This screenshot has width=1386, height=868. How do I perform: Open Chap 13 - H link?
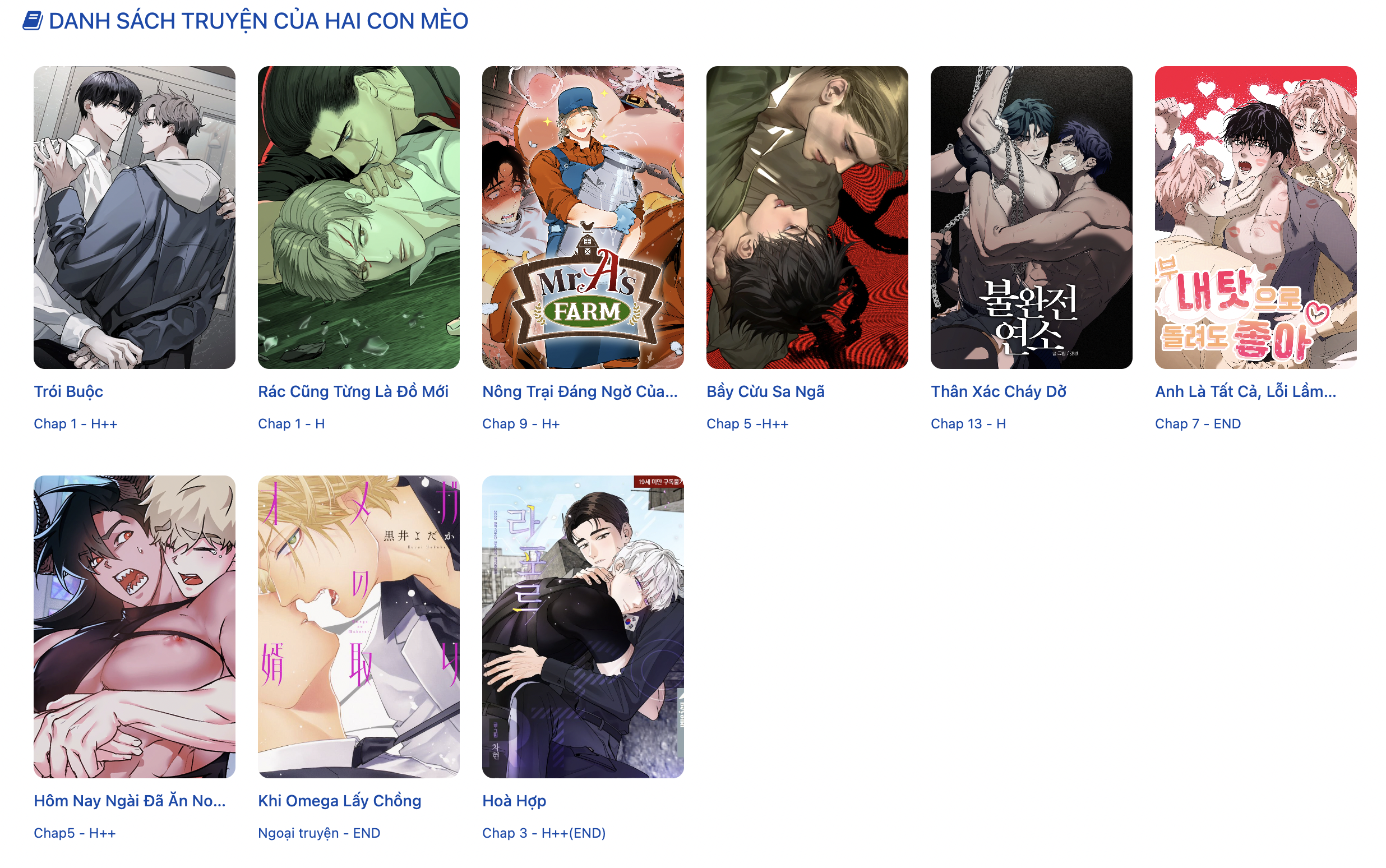tap(968, 424)
